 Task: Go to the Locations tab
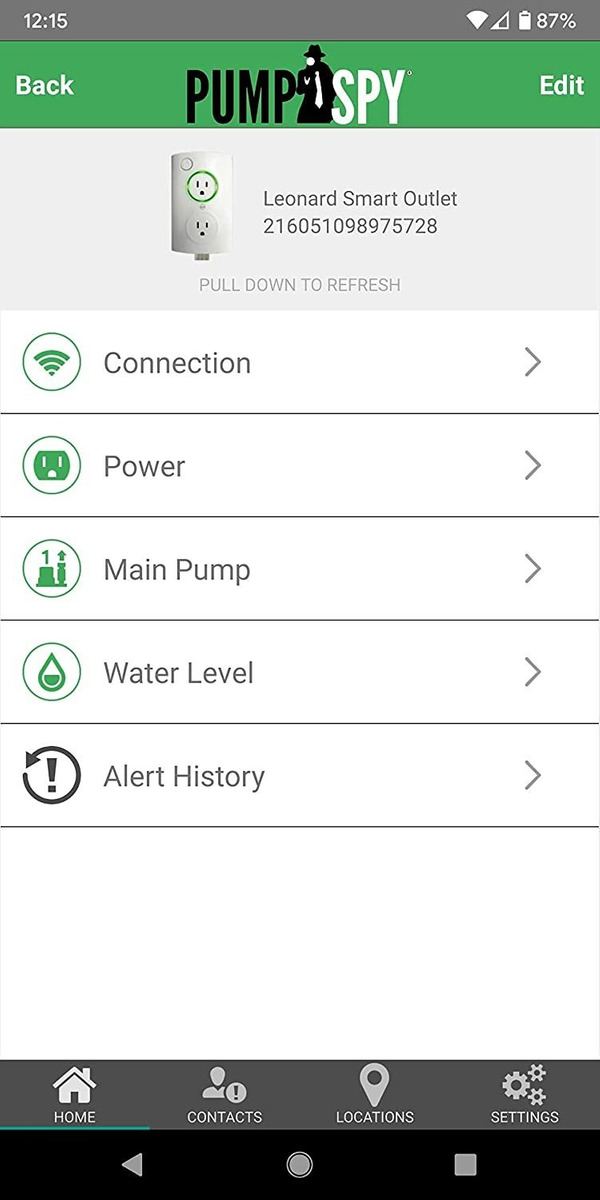[374, 1095]
